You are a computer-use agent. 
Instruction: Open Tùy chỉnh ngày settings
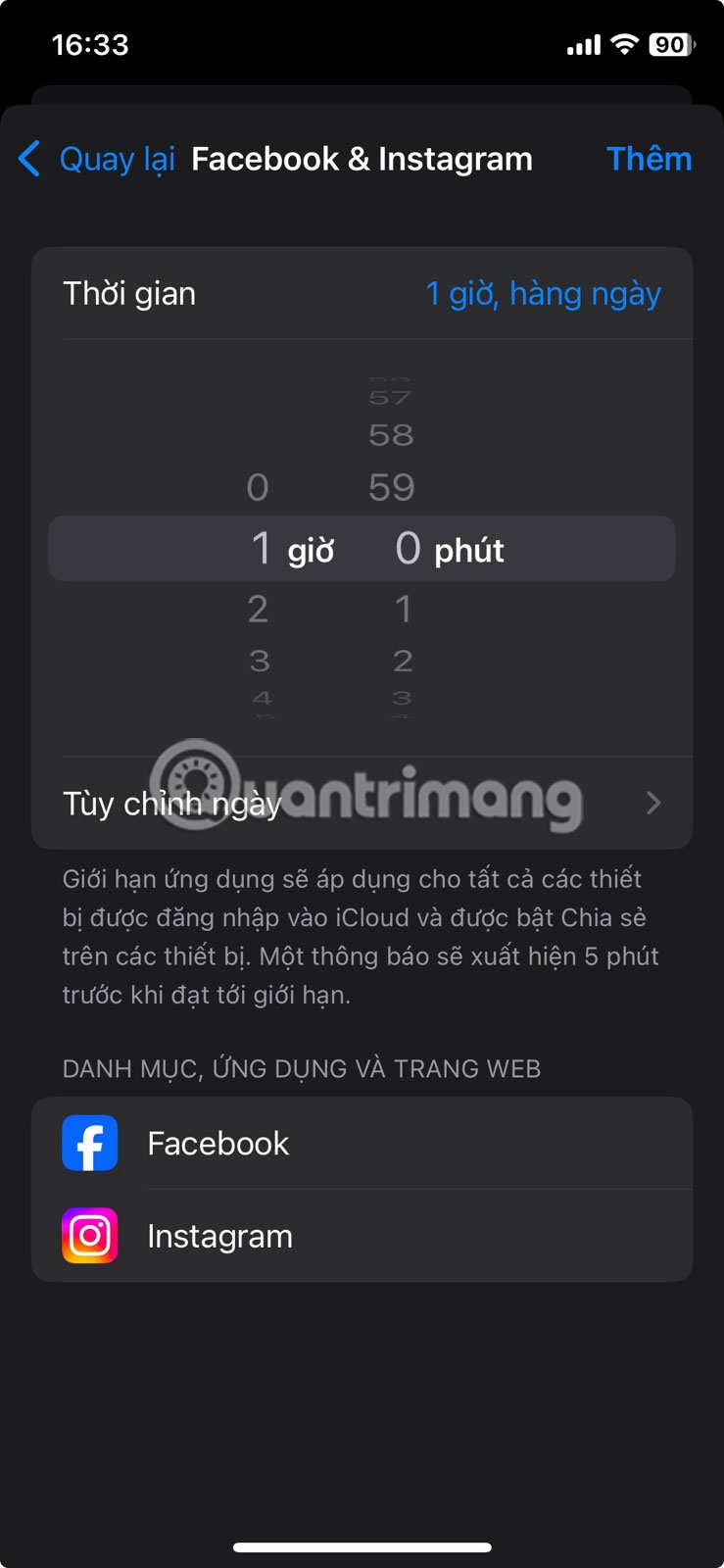(x=362, y=804)
